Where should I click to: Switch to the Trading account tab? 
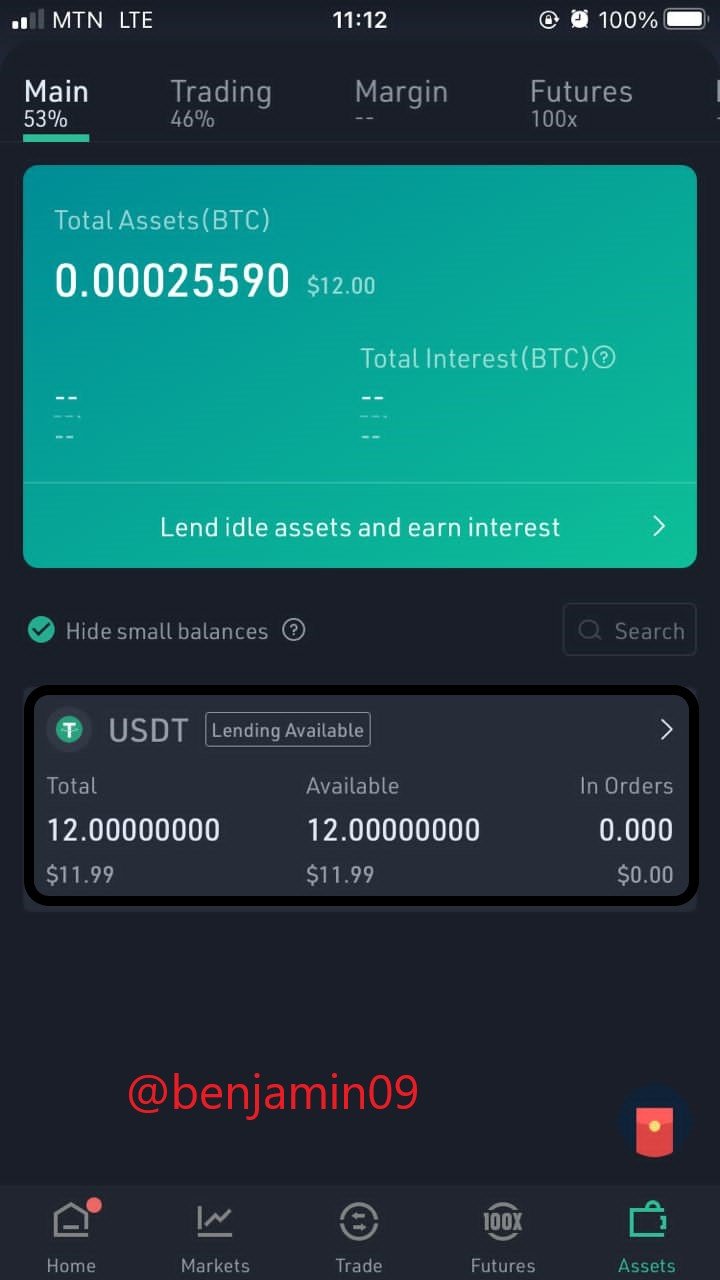221,103
